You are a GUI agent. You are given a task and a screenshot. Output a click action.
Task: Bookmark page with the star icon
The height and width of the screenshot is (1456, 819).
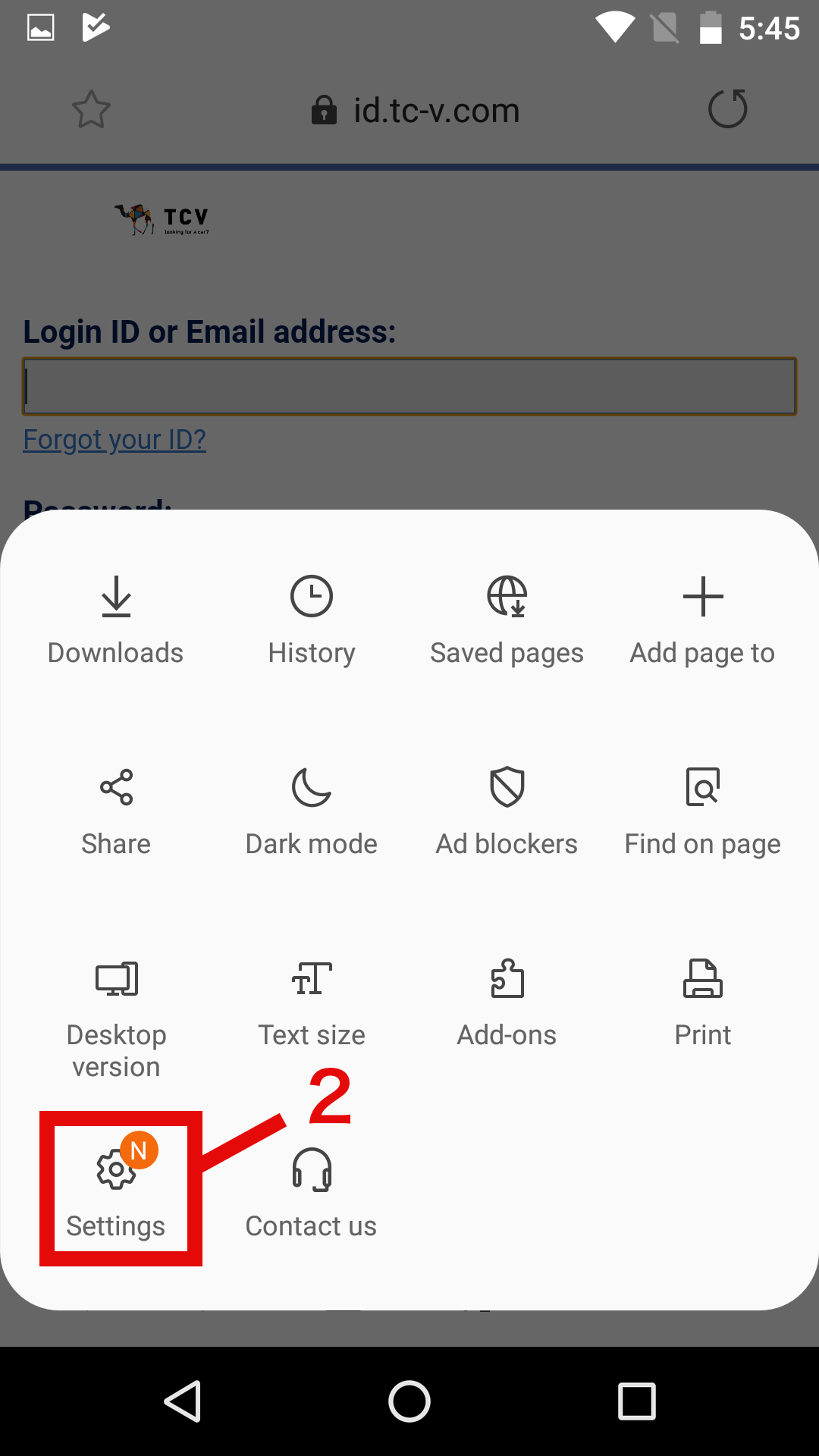91,110
